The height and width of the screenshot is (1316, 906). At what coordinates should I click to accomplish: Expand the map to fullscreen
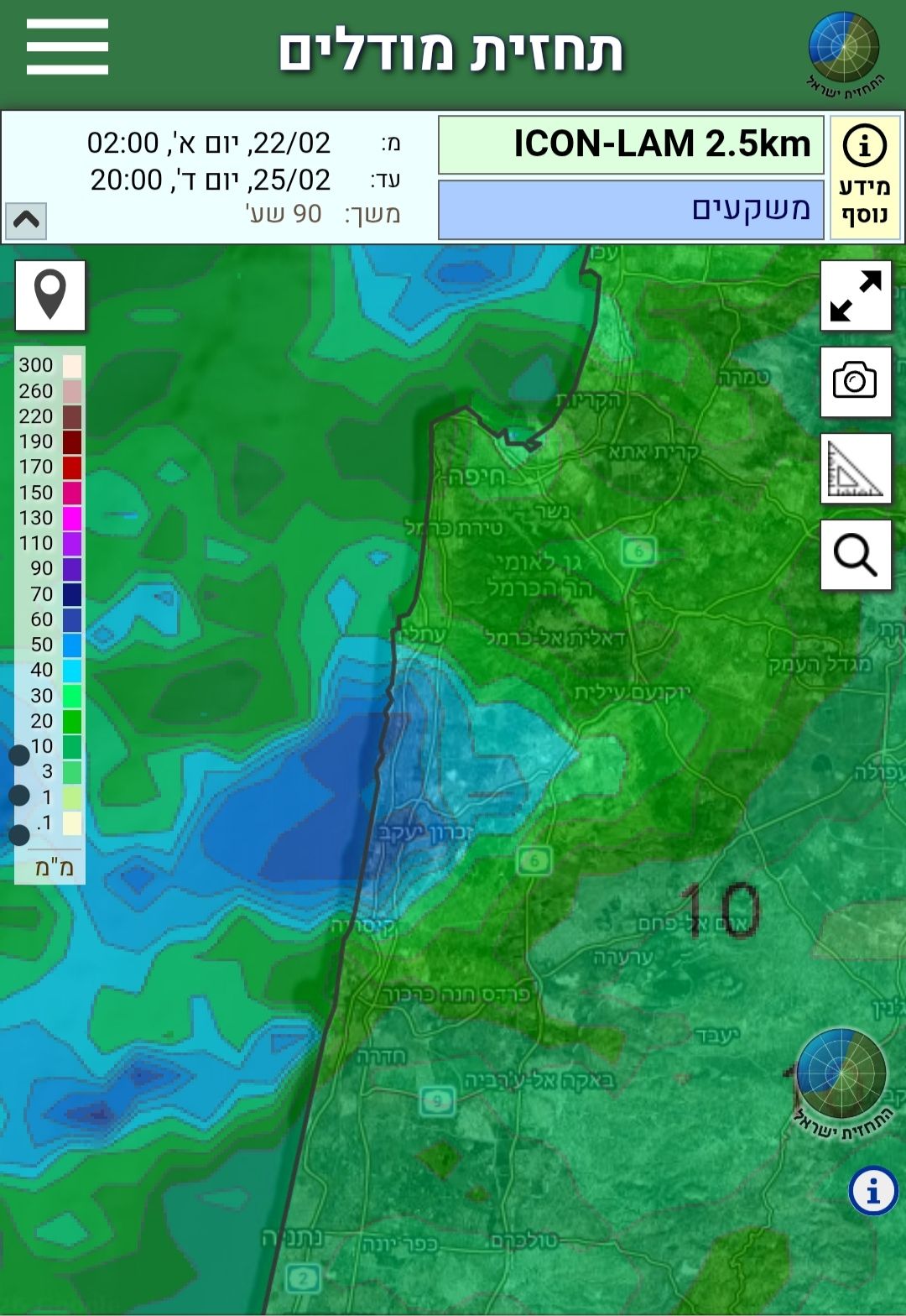tap(856, 295)
